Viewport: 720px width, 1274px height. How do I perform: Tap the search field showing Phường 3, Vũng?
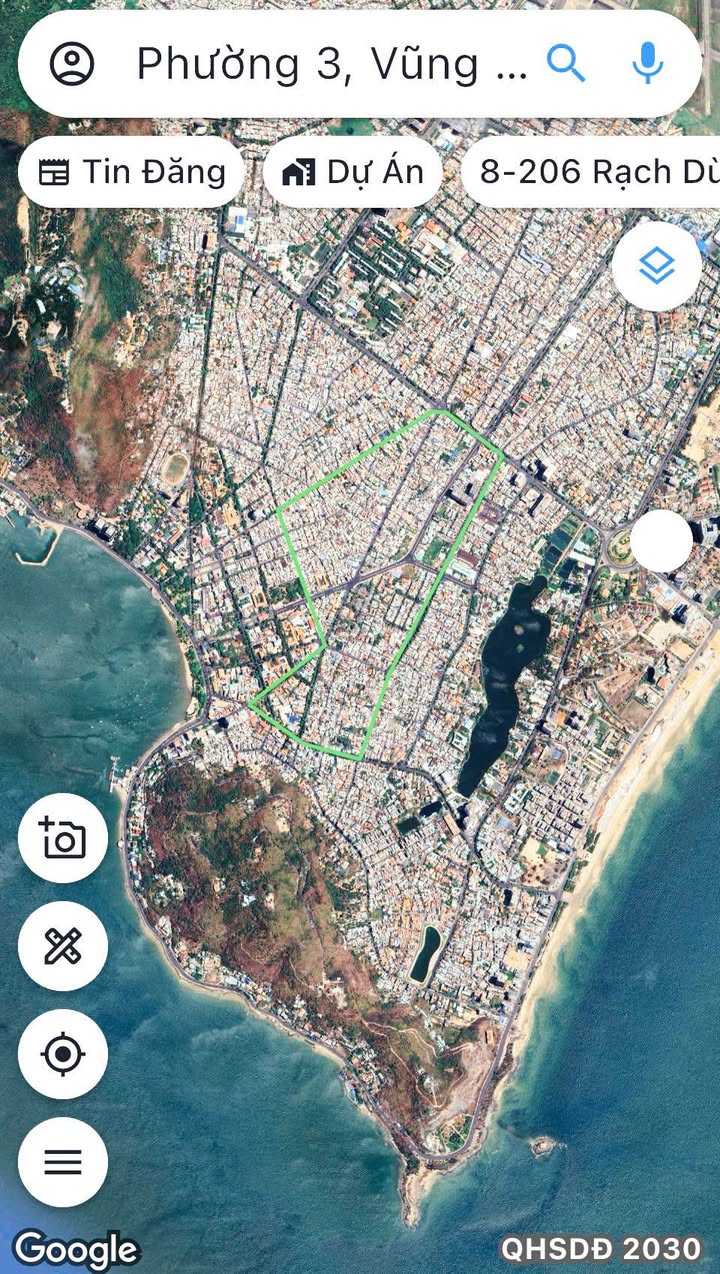(x=330, y=65)
